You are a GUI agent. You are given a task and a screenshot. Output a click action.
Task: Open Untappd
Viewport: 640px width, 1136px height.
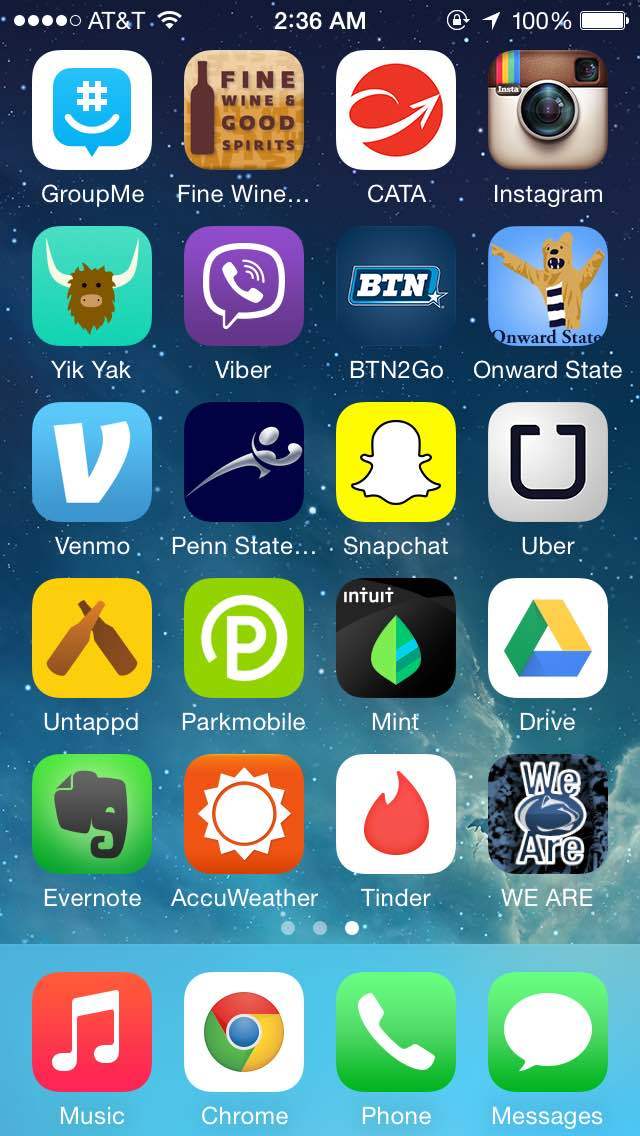click(x=92, y=638)
